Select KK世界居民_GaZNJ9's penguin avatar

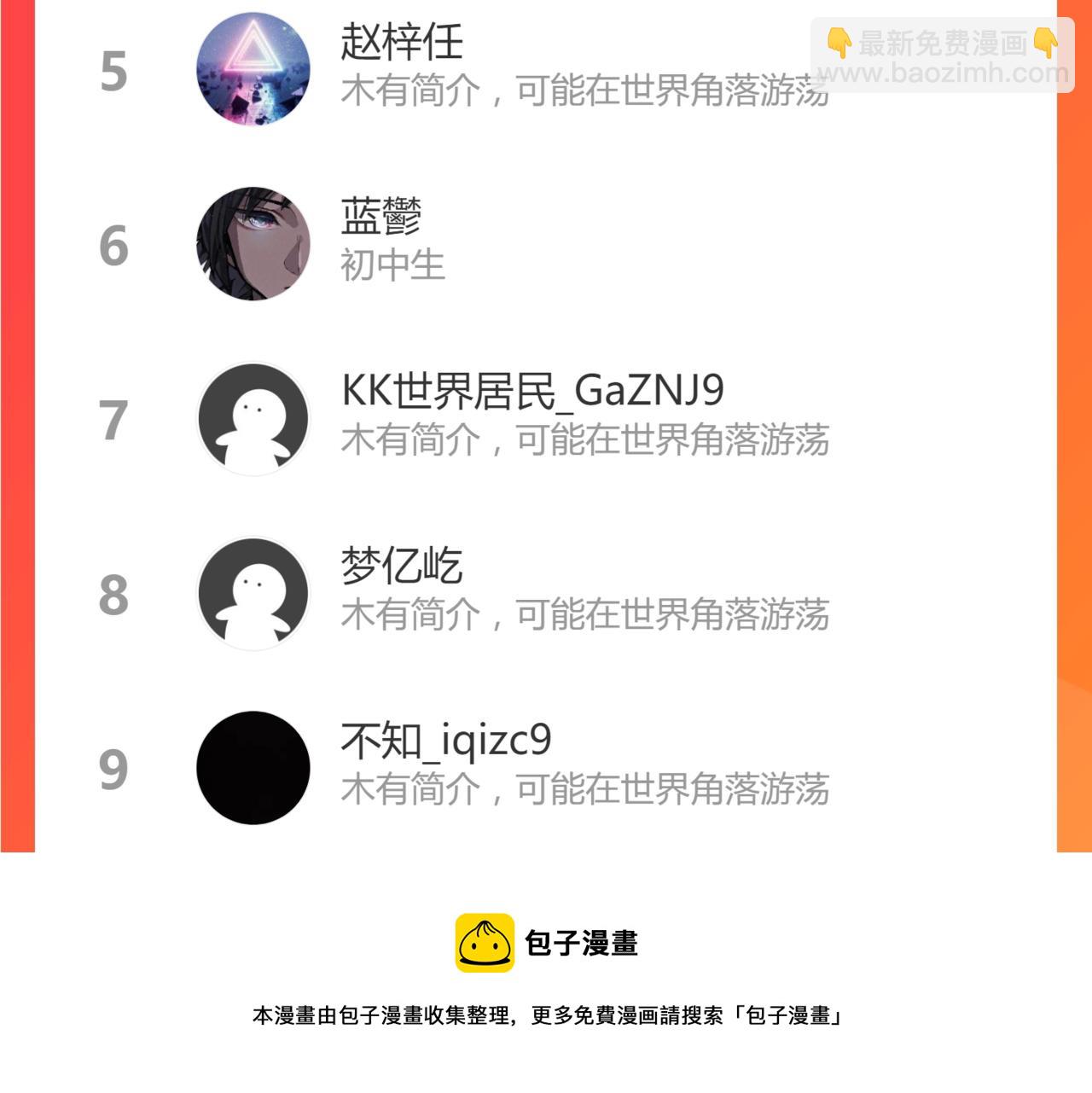click(x=253, y=417)
